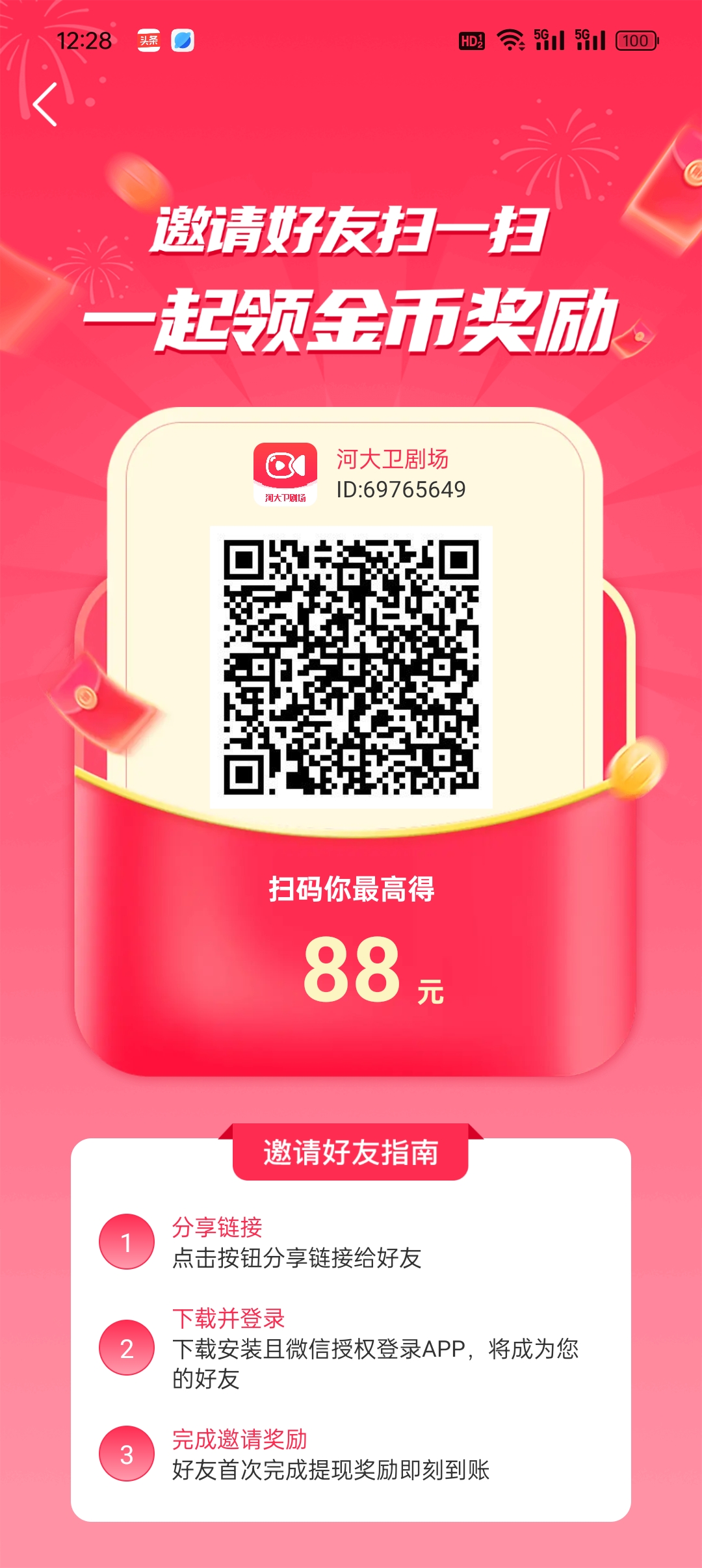The width and height of the screenshot is (702, 1568).
Task: Go back using the top-left arrow
Action: (45, 104)
